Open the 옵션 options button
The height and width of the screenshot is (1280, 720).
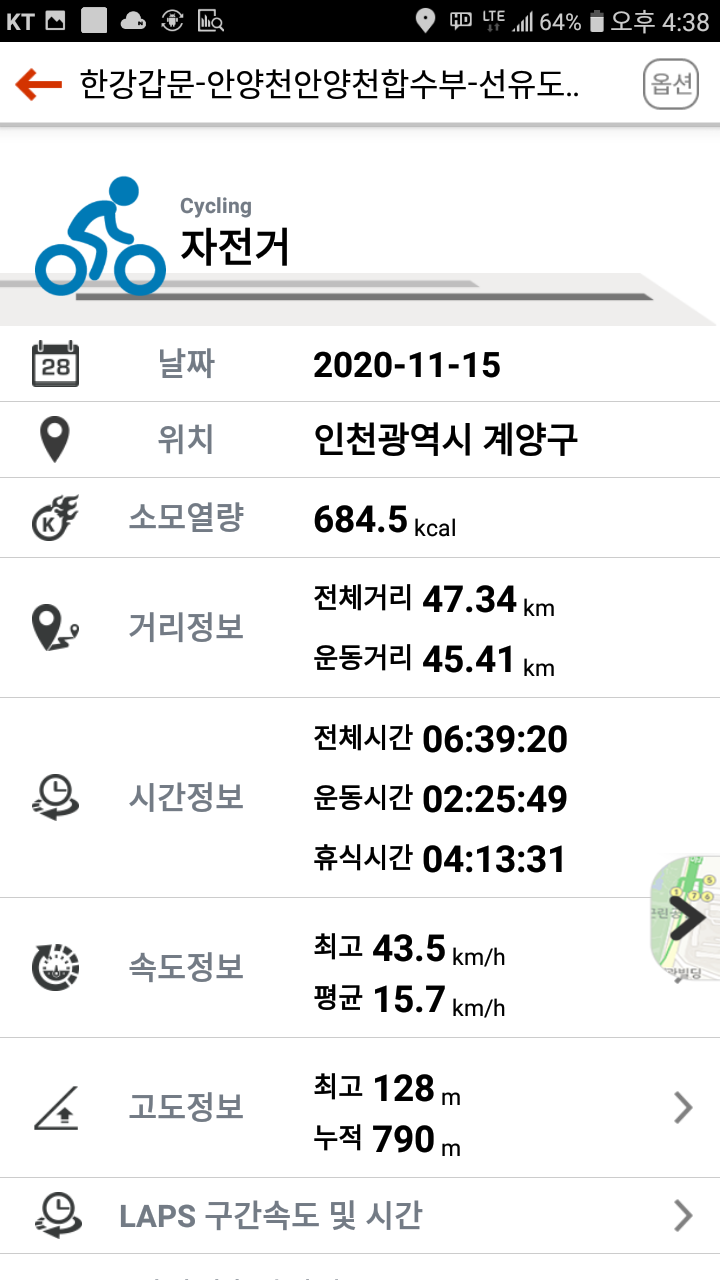pos(669,85)
